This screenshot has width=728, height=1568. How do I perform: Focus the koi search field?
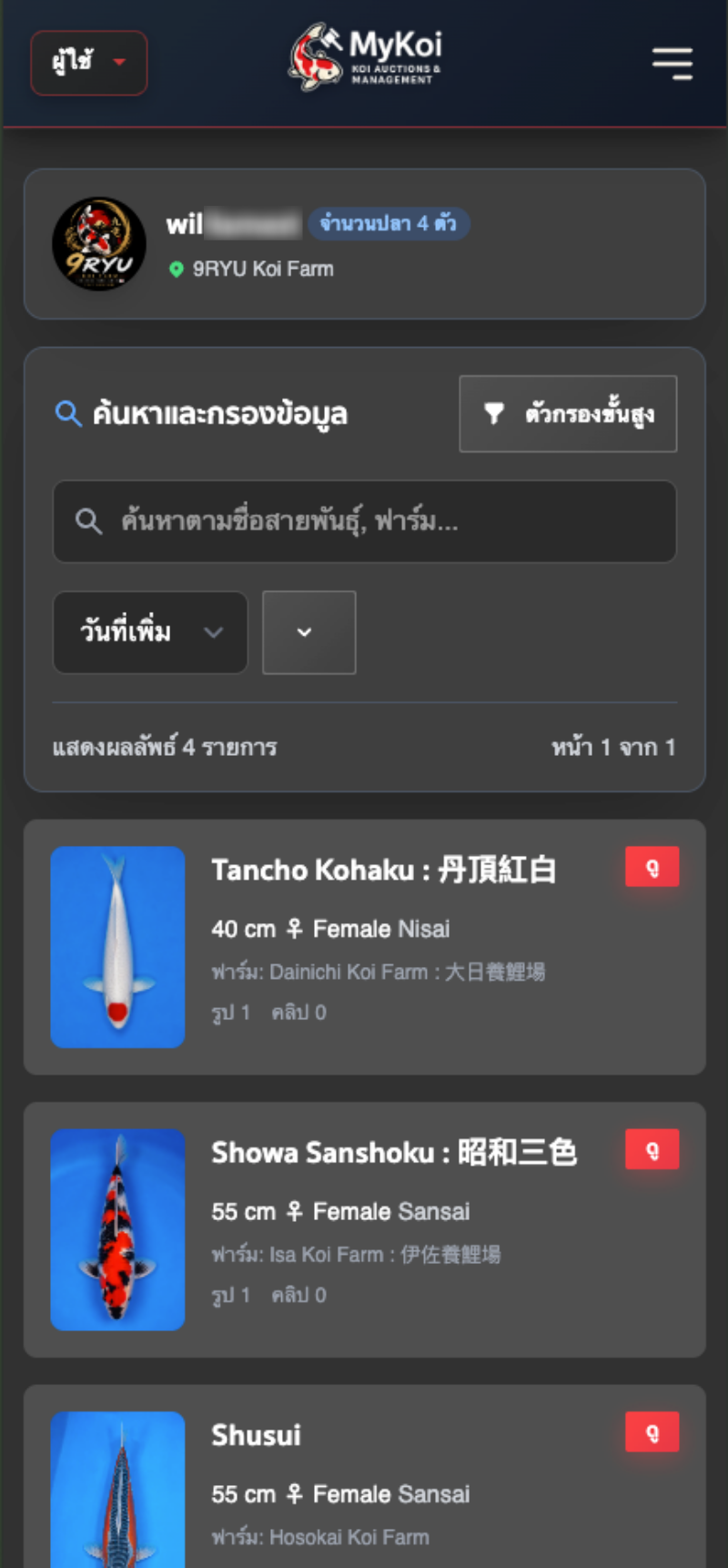pyautogui.click(x=364, y=522)
